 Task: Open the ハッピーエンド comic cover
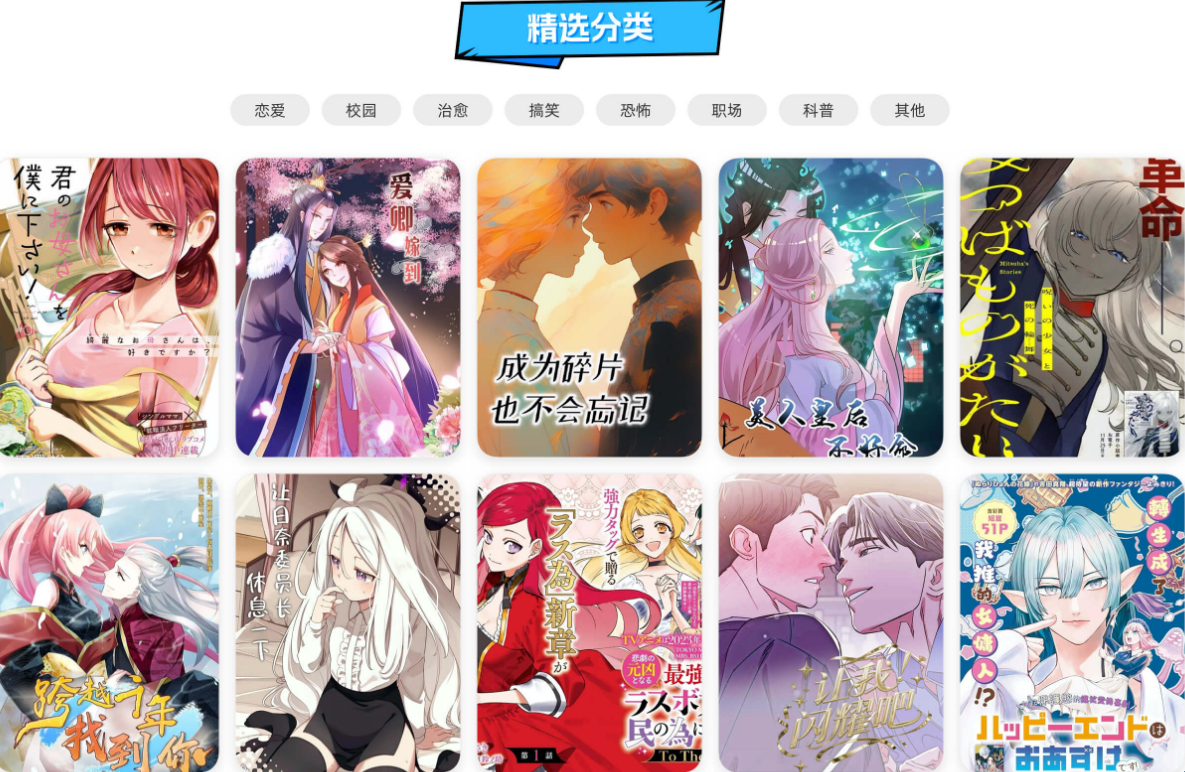click(1072, 622)
